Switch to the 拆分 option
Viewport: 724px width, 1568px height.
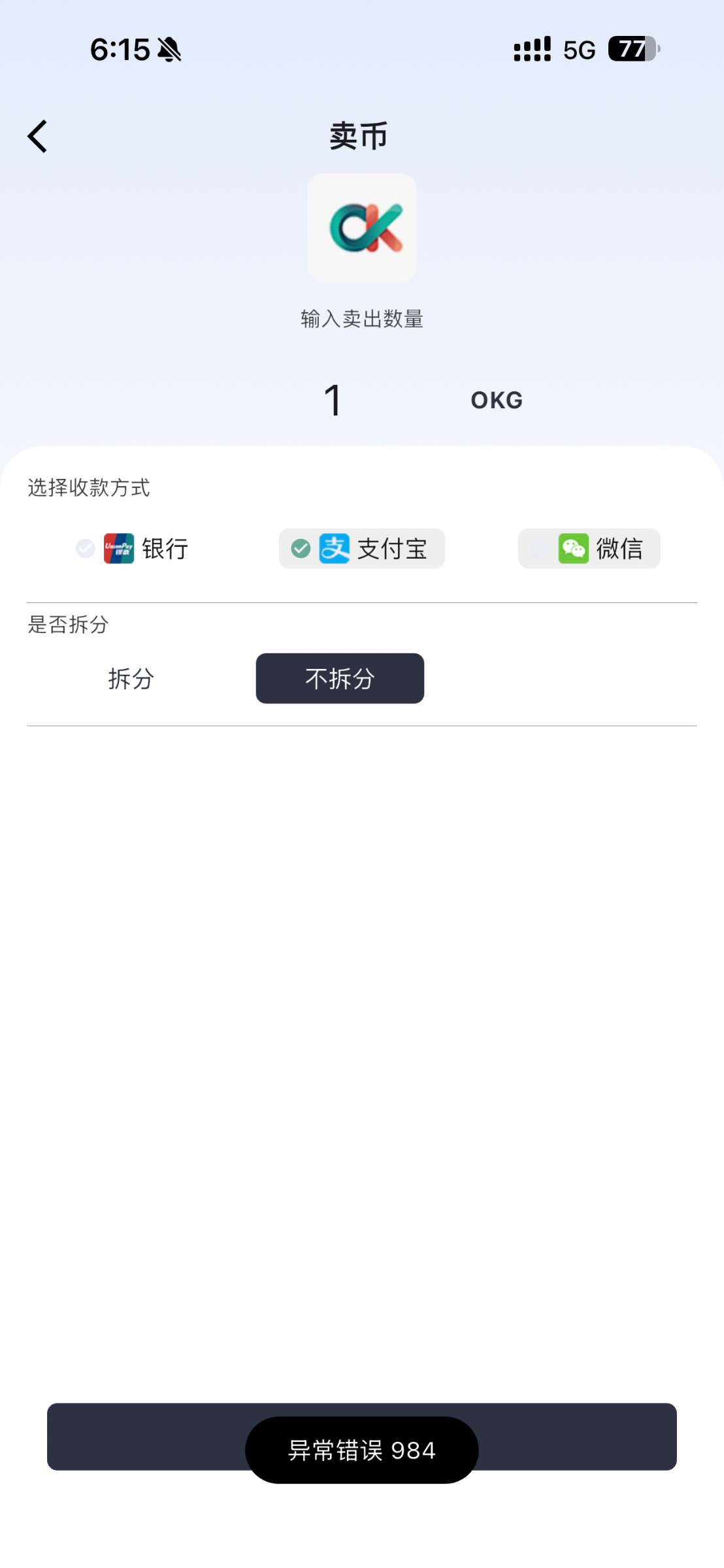[x=131, y=679]
